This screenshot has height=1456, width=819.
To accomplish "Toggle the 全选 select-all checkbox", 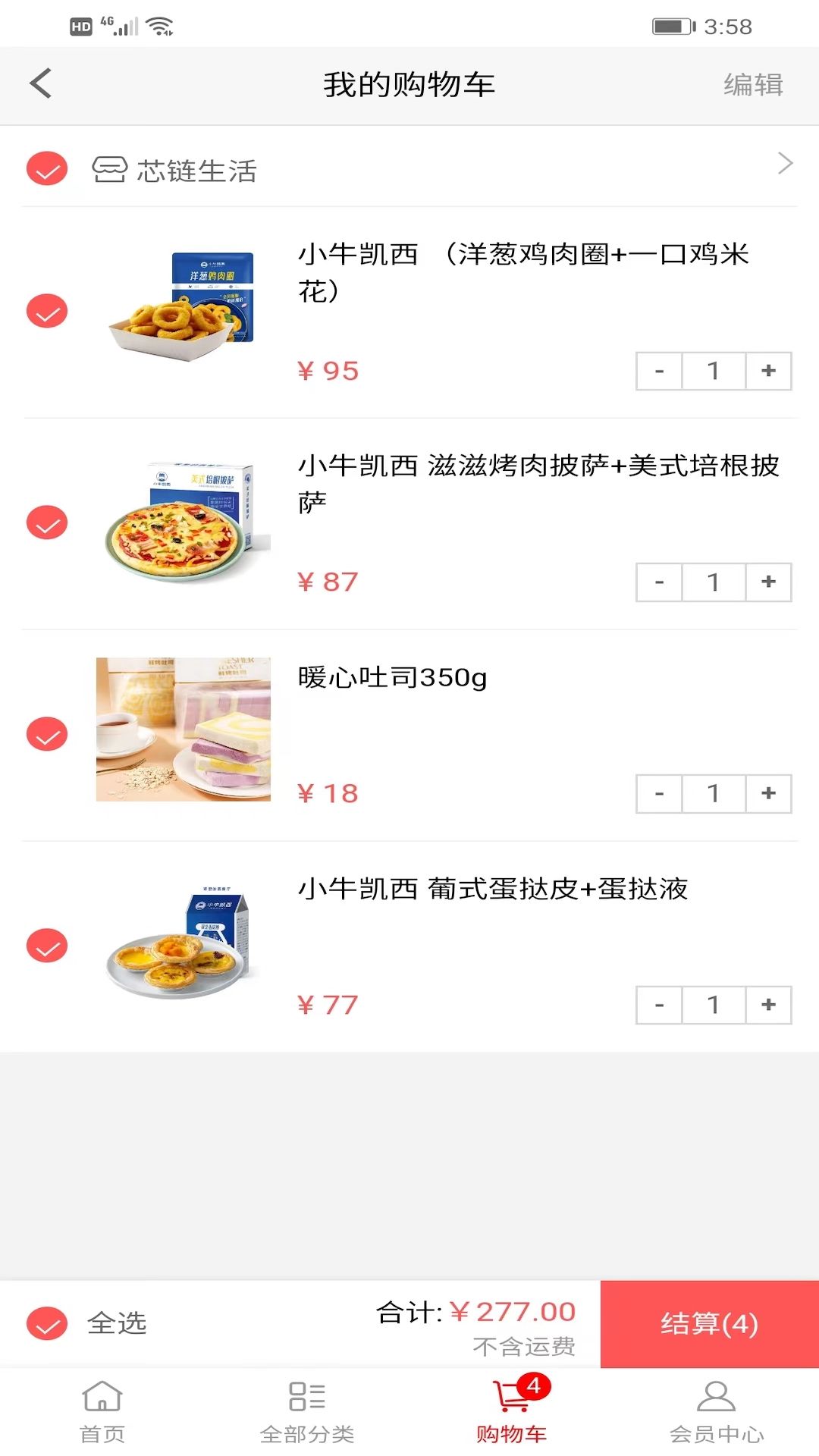I will pyautogui.click(x=47, y=1323).
